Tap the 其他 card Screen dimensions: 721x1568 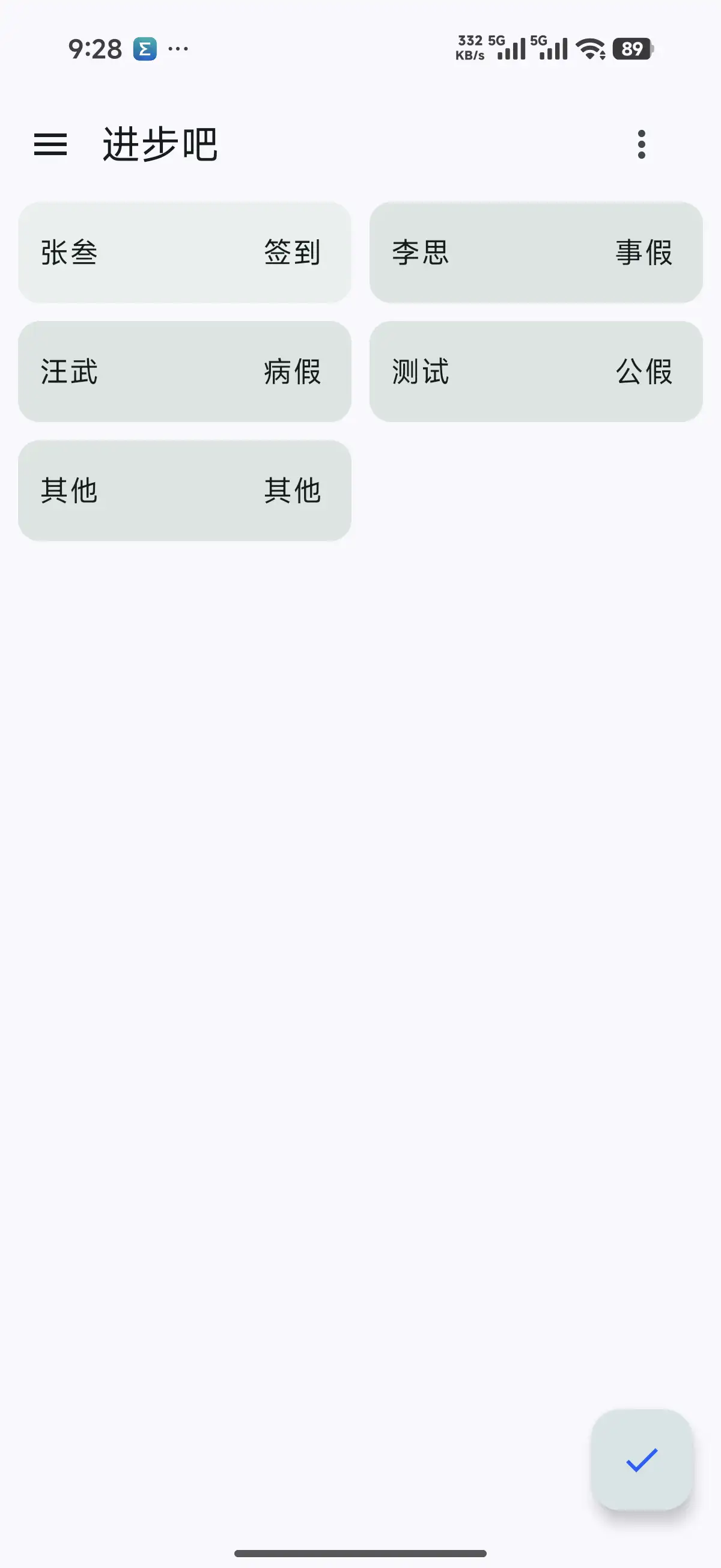point(184,491)
